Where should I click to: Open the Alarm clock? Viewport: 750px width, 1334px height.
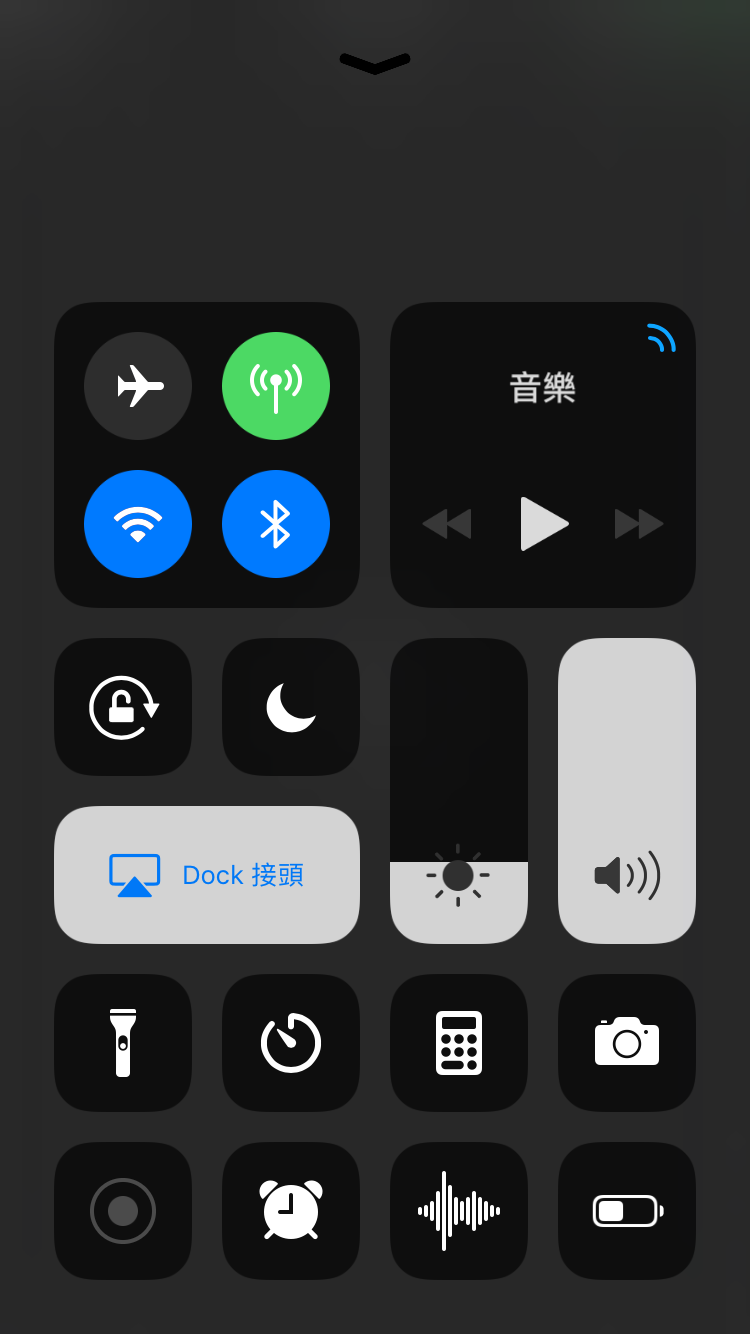pyautogui.click(x=291, y=1211)
